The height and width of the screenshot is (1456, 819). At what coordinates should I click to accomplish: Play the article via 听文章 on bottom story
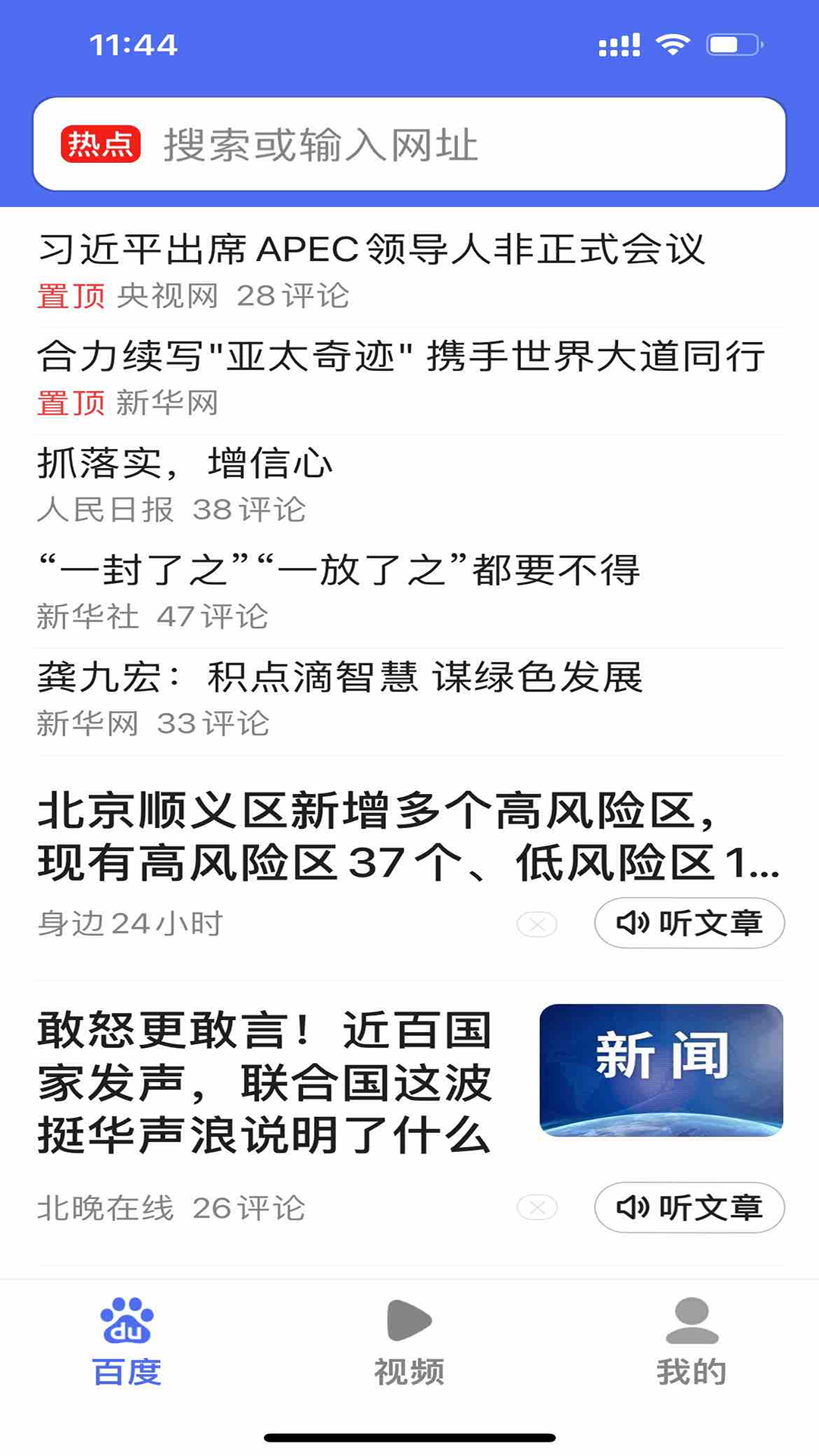pyautogui.click(x=689, y=1208)
